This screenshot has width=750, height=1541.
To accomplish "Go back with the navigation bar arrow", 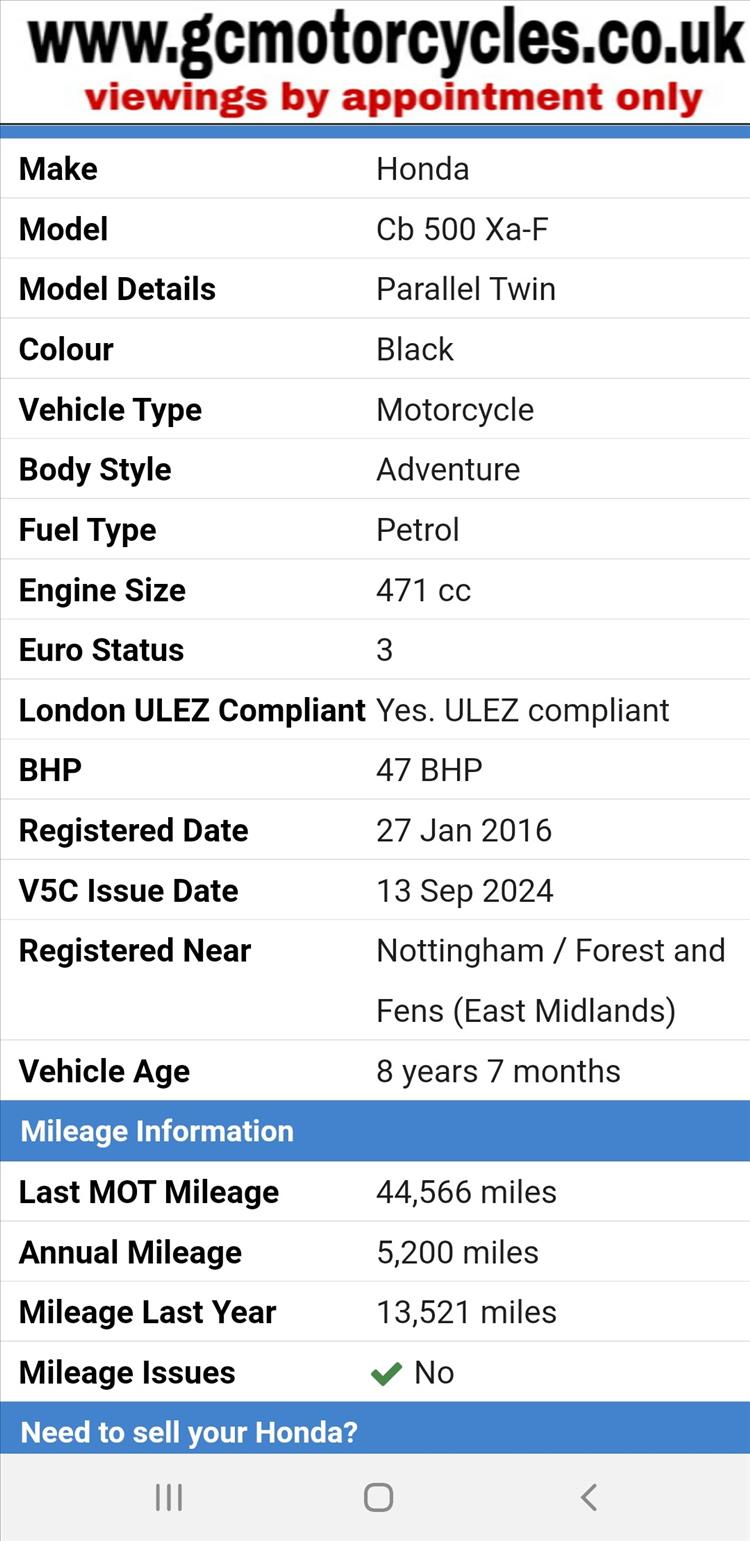I will tap(588, 1497).
